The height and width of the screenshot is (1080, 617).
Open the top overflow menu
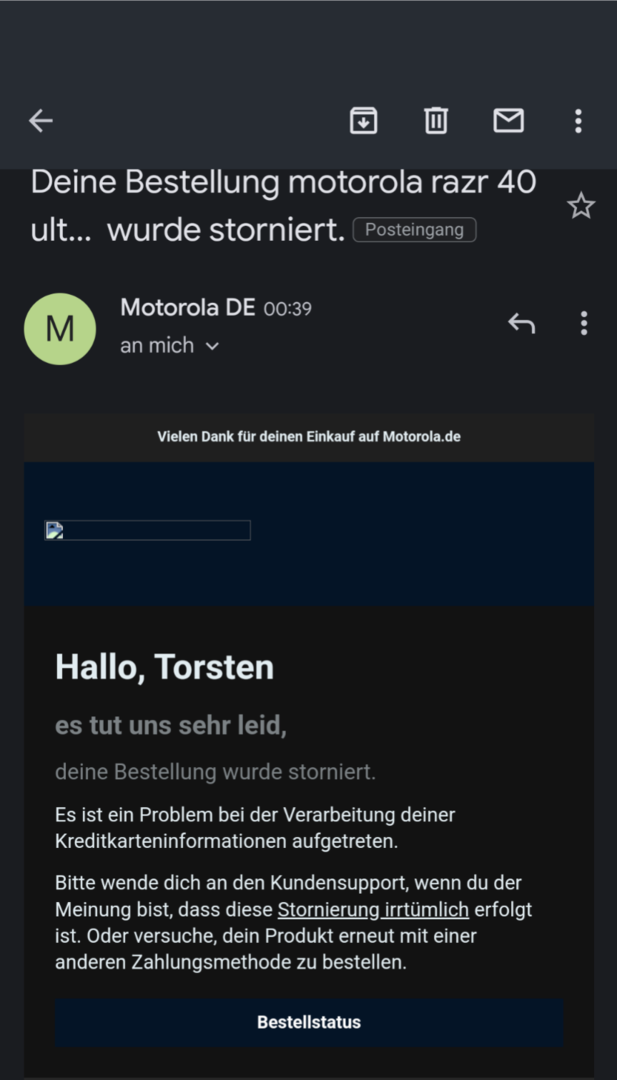578,121
